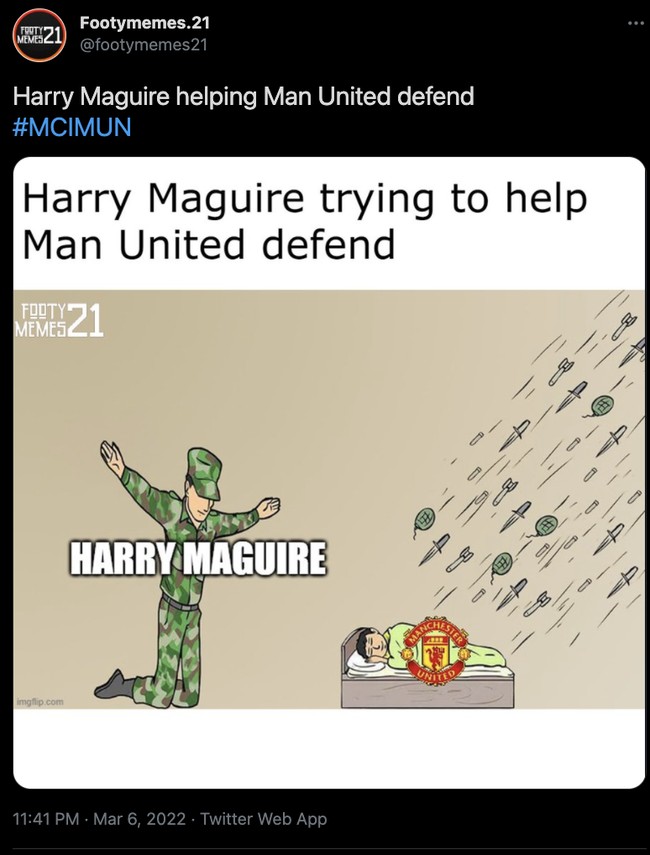Image resolution: width=650 pixels, height=855 pixels.
Task: Tap the Twitter Web App source link
Action: (264, 818)
